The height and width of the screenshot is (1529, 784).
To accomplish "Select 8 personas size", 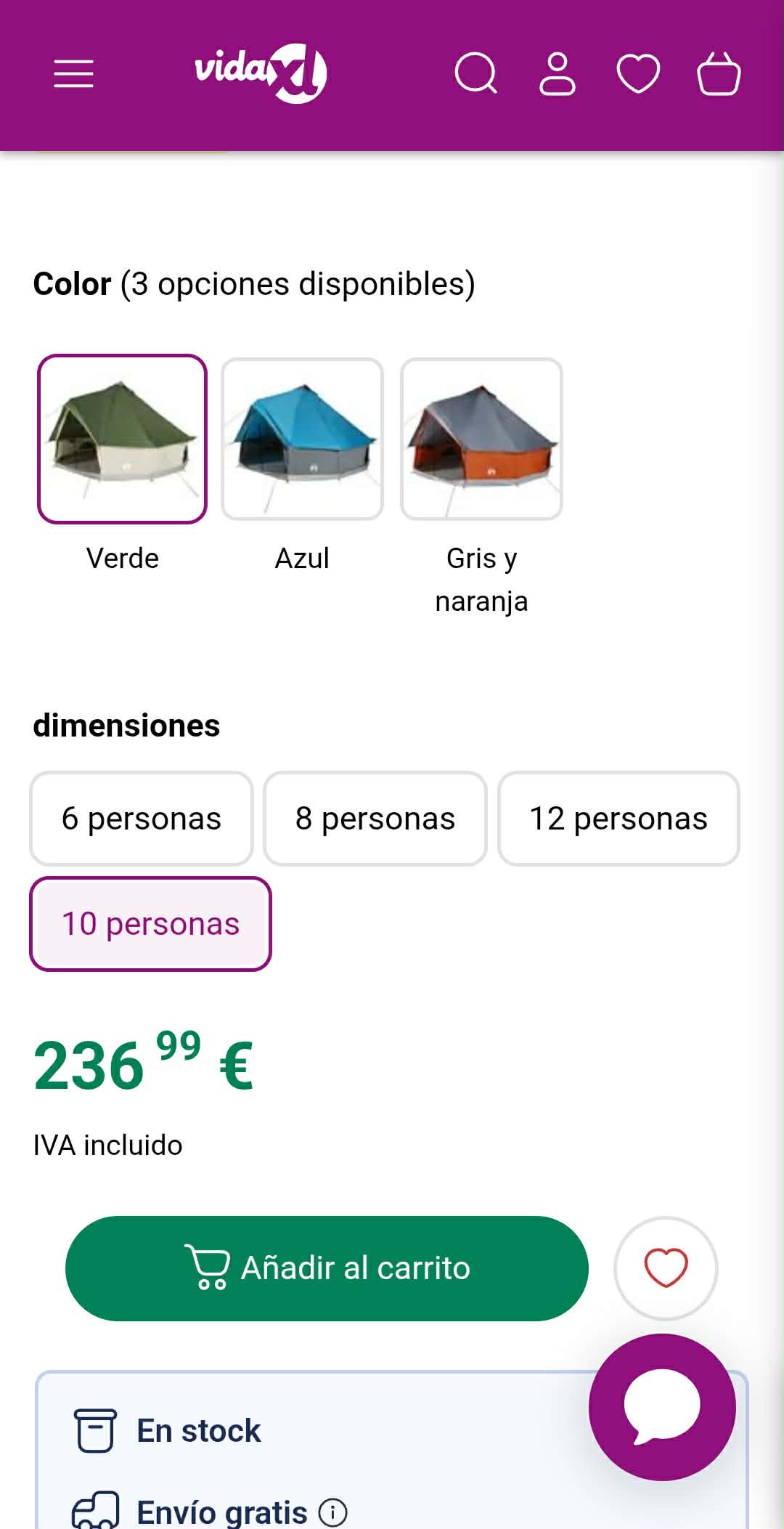I will point(375,819).
